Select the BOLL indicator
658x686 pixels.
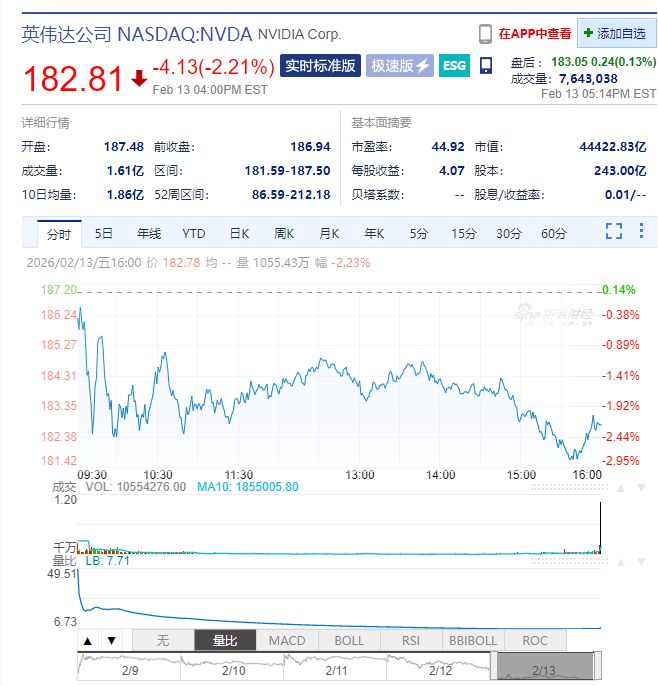tap(349, 640)
